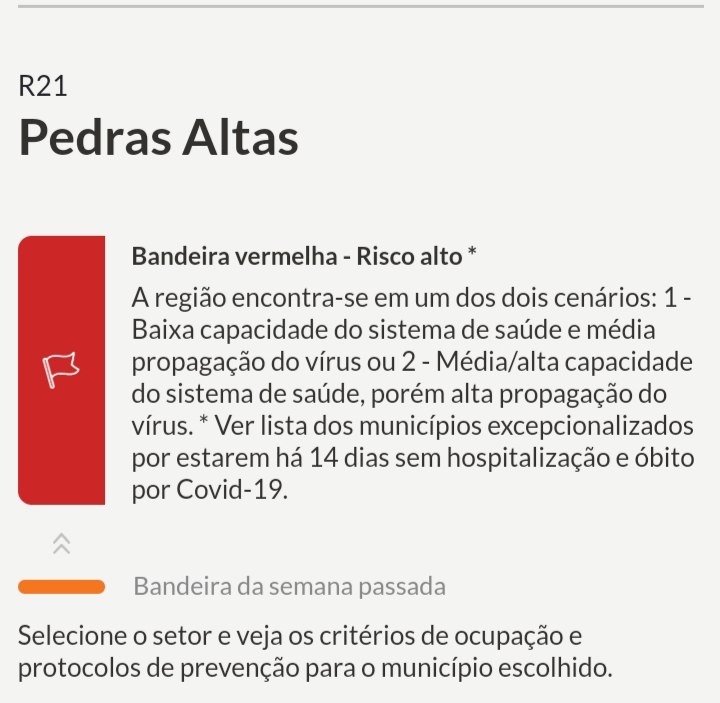720x703 pixels.
Task: Tap the double-chevron arrow below the red flag
Action: pos(61,544)
